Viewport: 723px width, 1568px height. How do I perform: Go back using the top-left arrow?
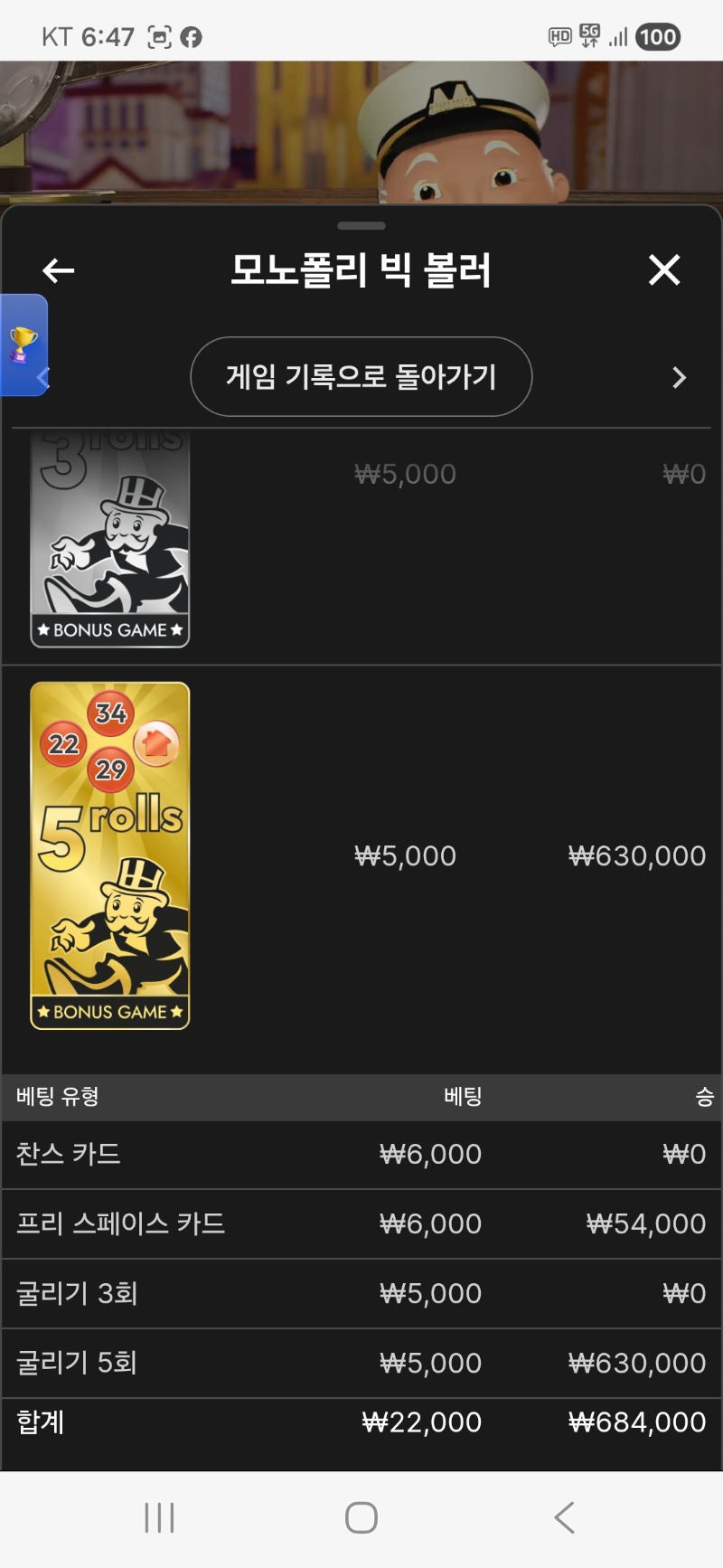point(59,269)
